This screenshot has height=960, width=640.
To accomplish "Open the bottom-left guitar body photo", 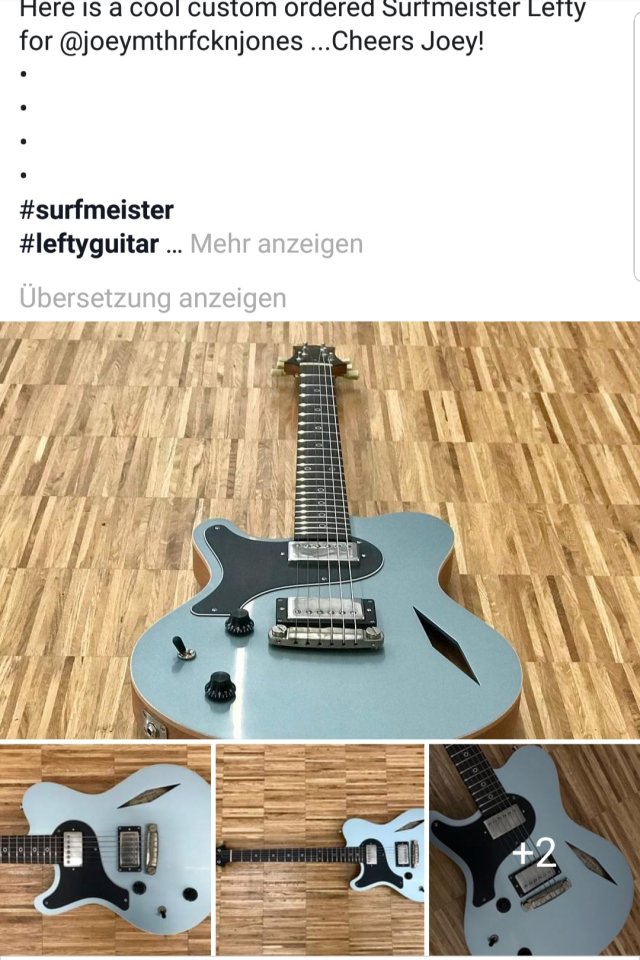I will click(x=105, y=850).
